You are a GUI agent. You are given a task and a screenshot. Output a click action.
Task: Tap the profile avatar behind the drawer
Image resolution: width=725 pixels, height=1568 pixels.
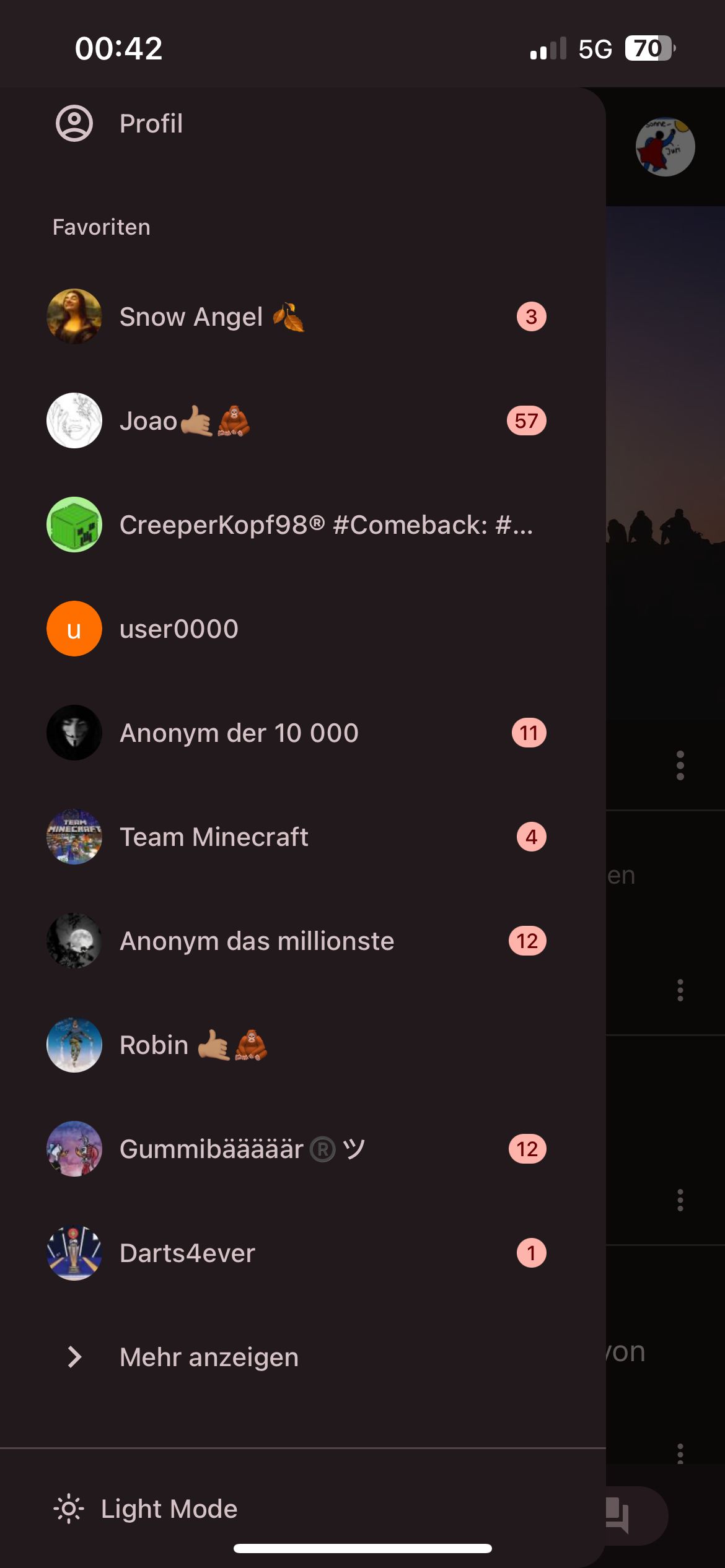pyautogui.click(x=665, y=147)
